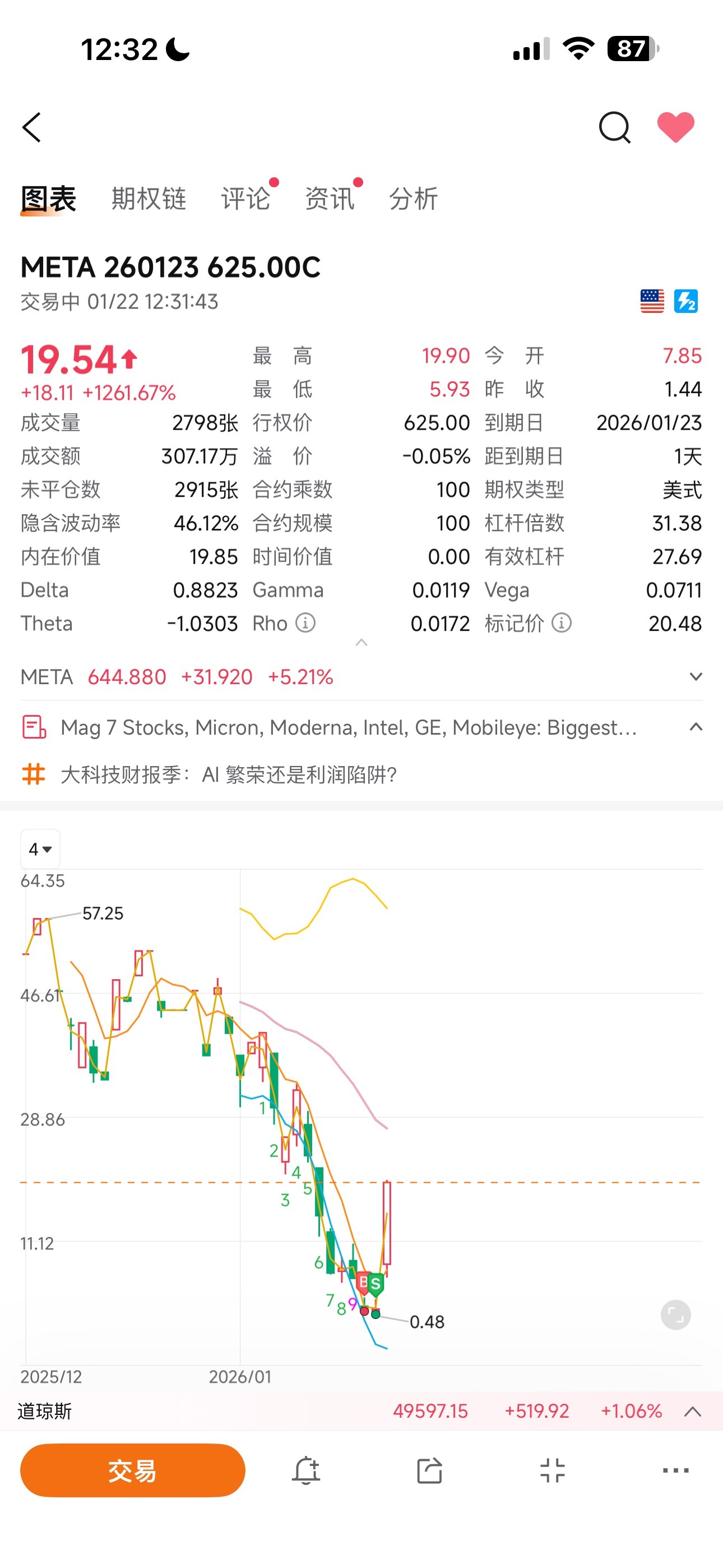Viewport: 723px width, 1568px height.
Task: Share this option quote
Action: point(429,1470)
